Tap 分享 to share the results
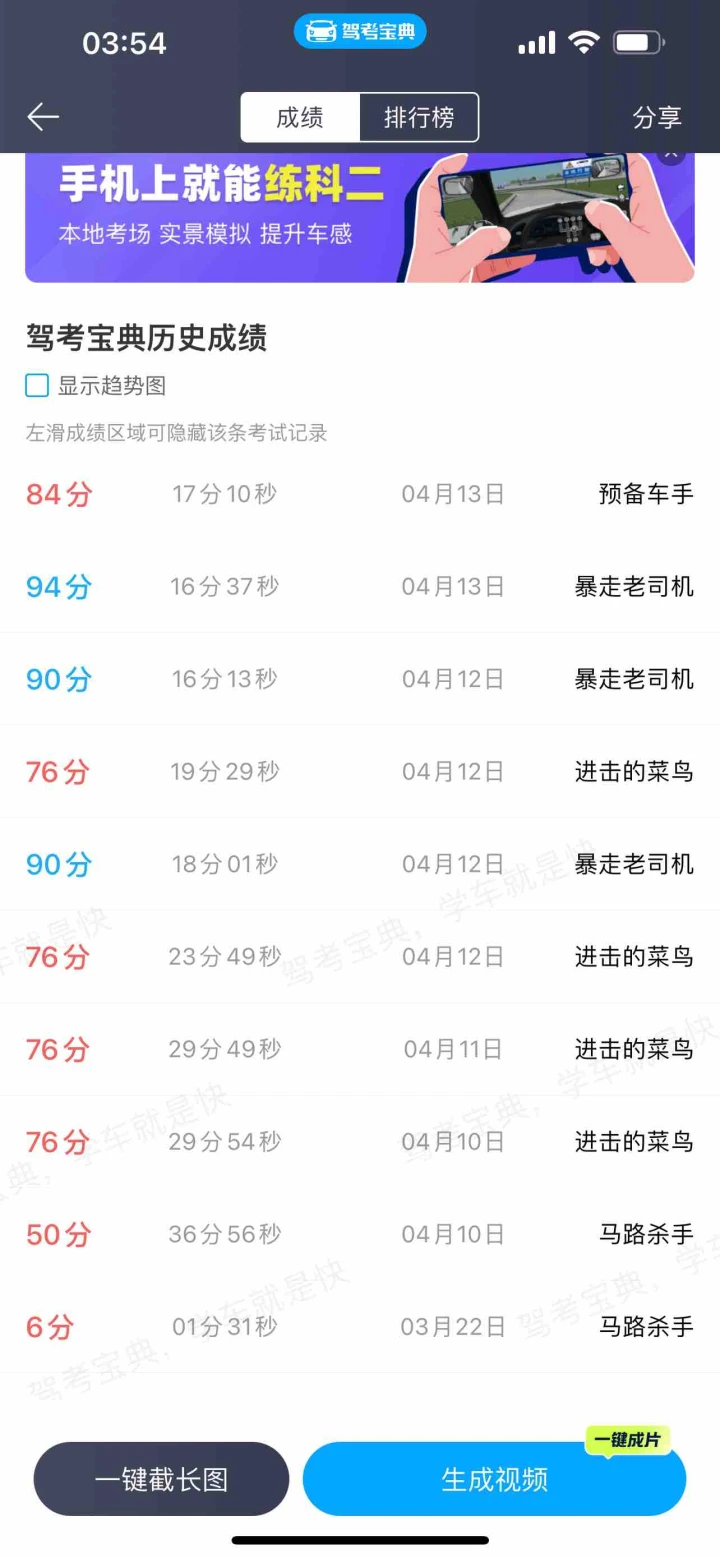Viewport: 720px width, 1558px height. point(657,118)
